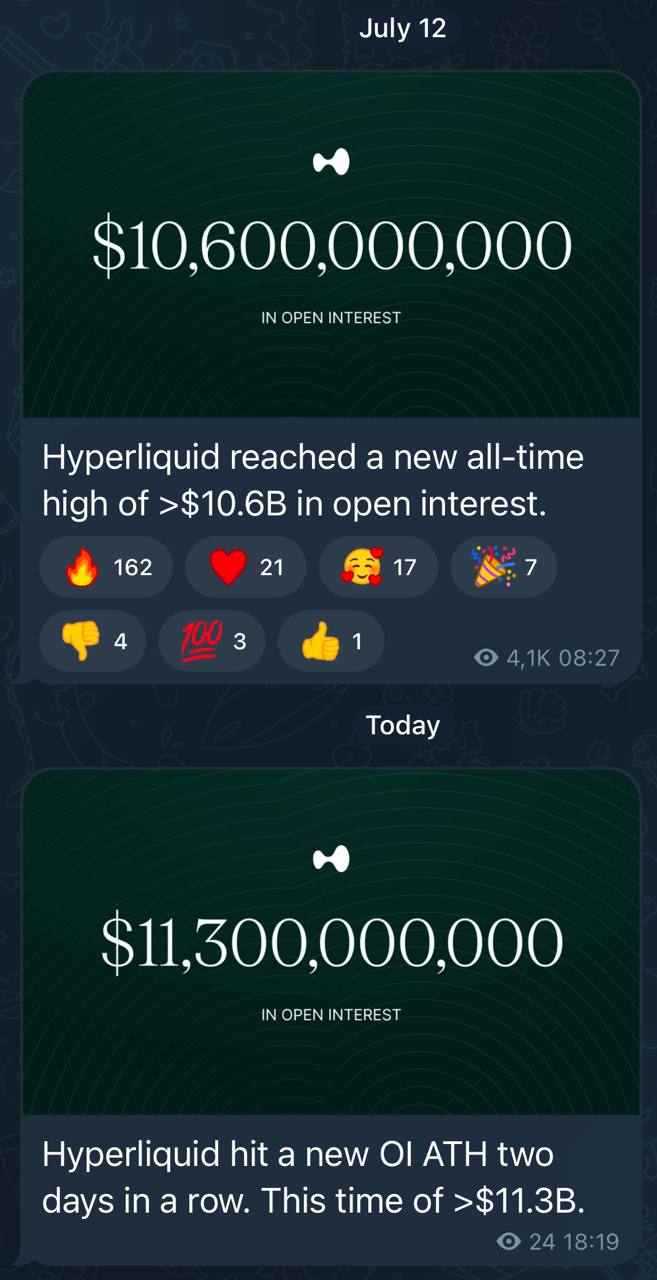Tap the 100 points reaction

(212, 641)
